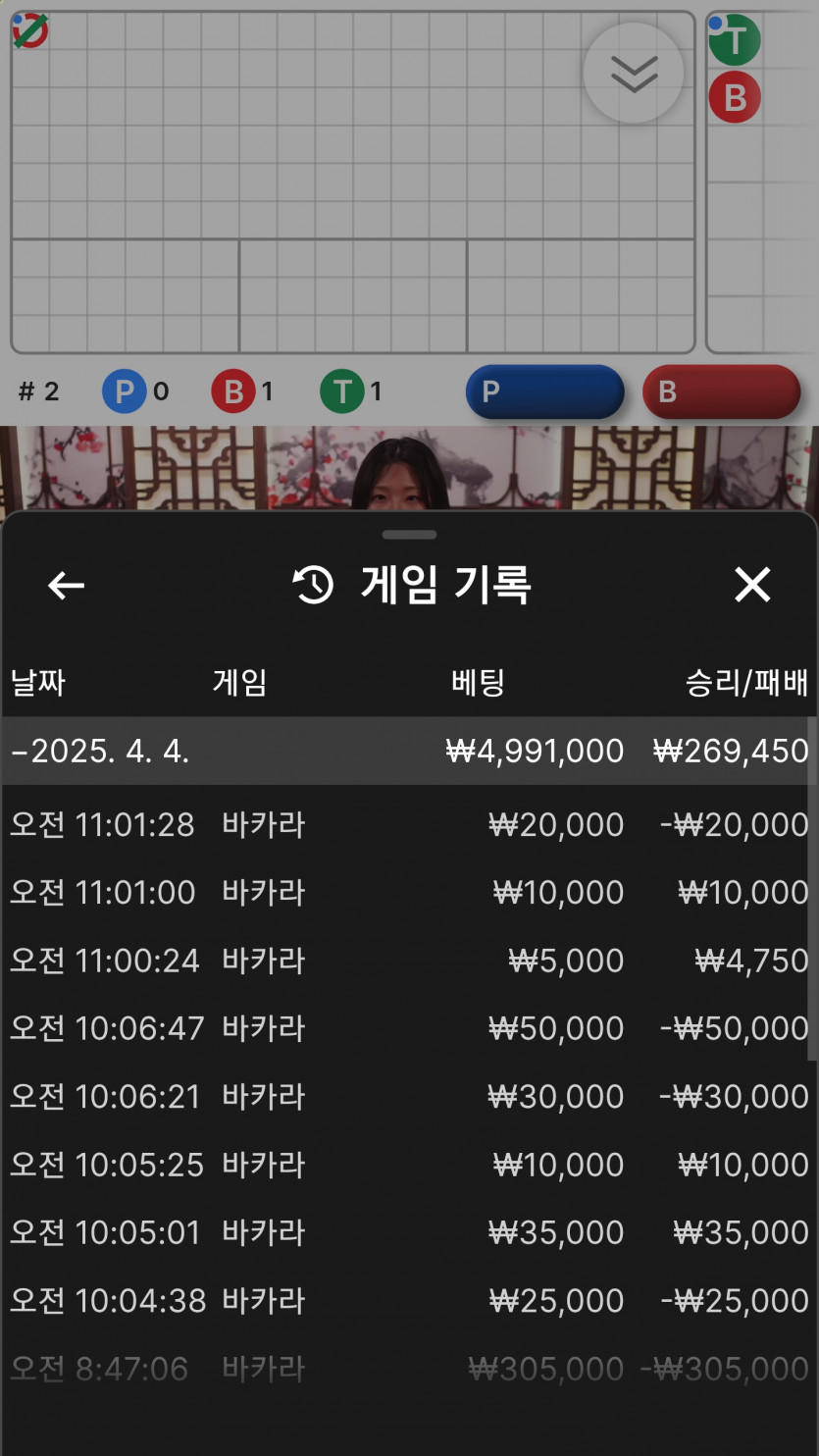
Task: Go back with the arrow in game history
Action: [x=66, y=586]
